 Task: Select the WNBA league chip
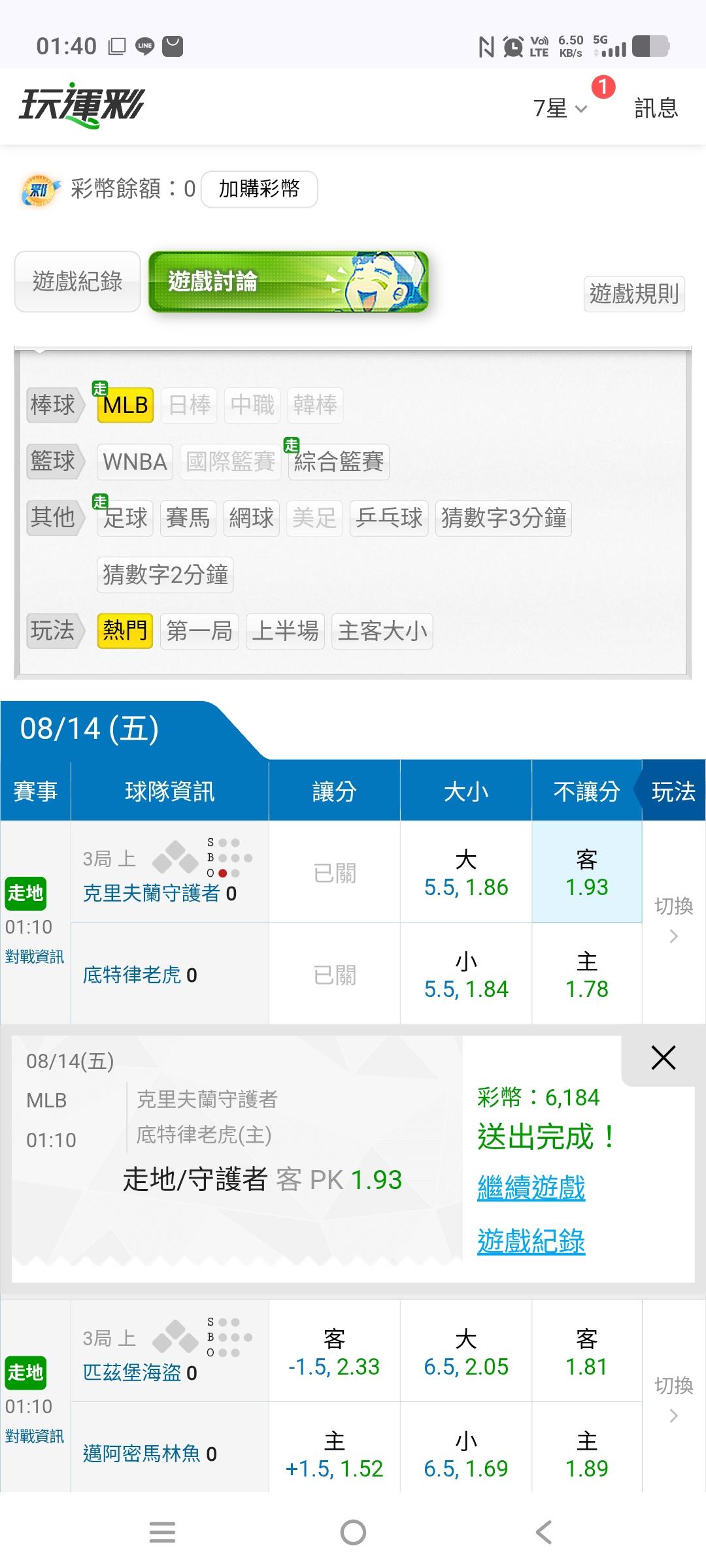tap(135, 462)
